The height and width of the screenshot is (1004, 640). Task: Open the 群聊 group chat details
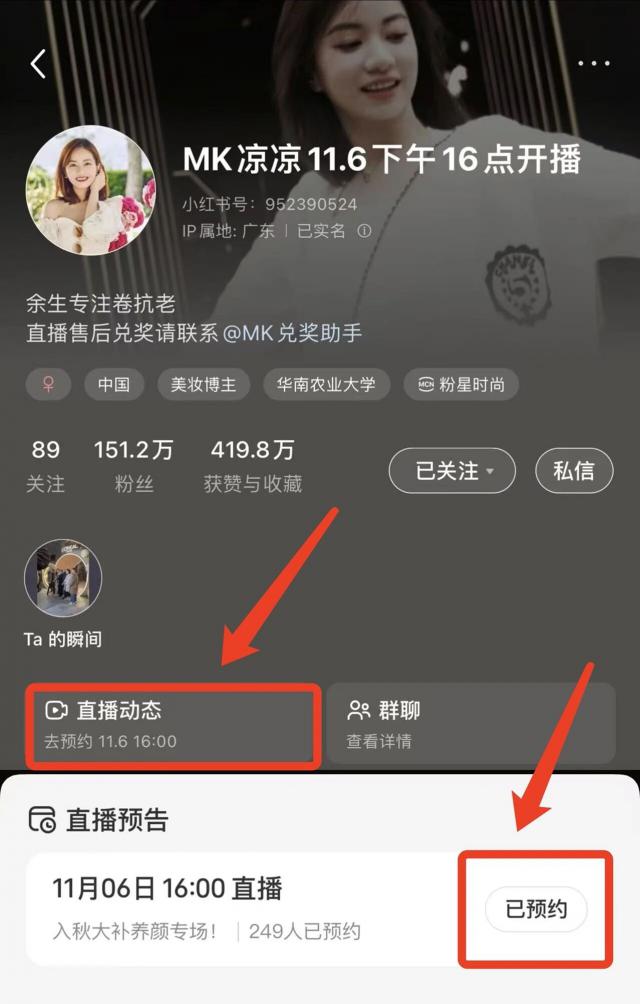(470, 725)
